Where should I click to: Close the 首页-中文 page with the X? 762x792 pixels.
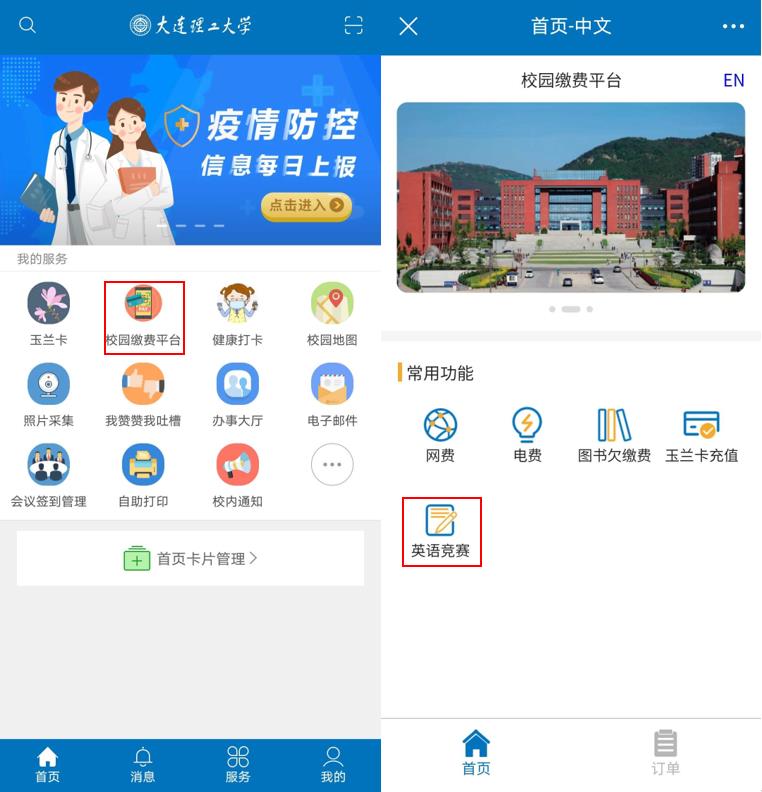pos(408,26)
